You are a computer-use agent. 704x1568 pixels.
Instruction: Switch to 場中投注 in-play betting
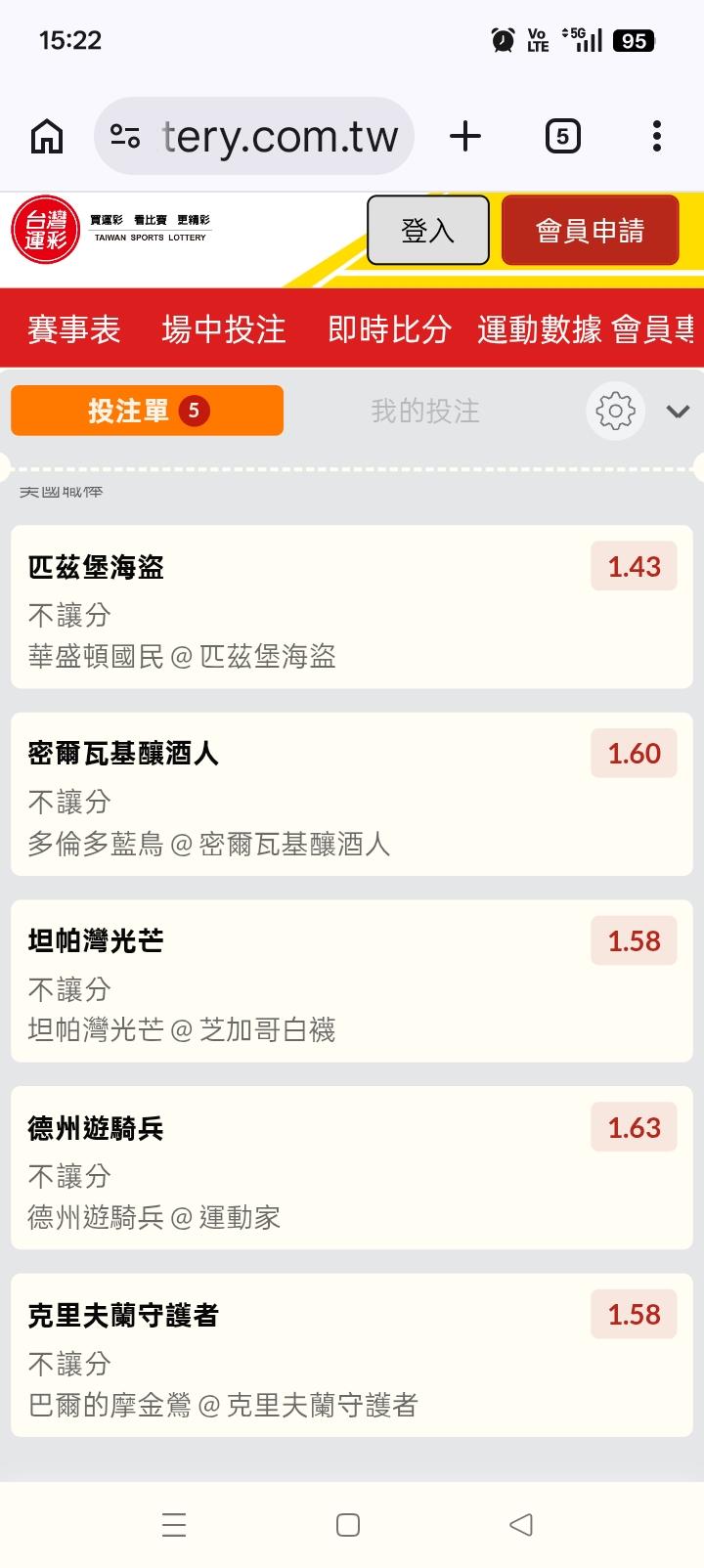click(224, 329)
